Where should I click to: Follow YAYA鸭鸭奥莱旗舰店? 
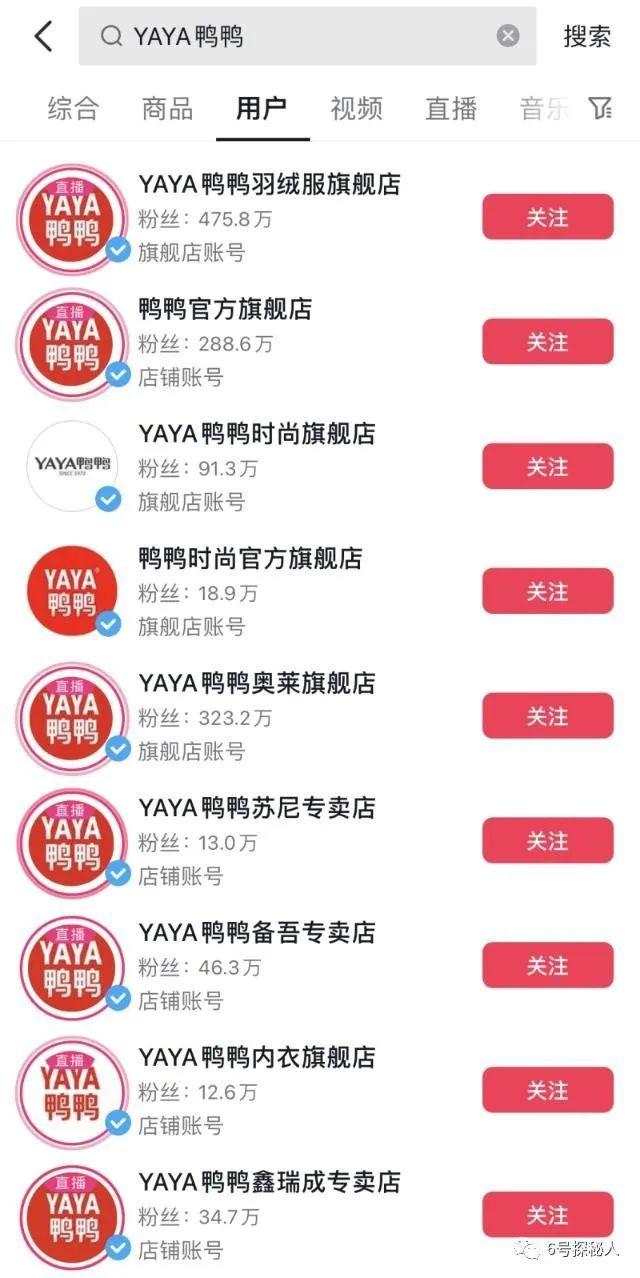coord(548,716)
